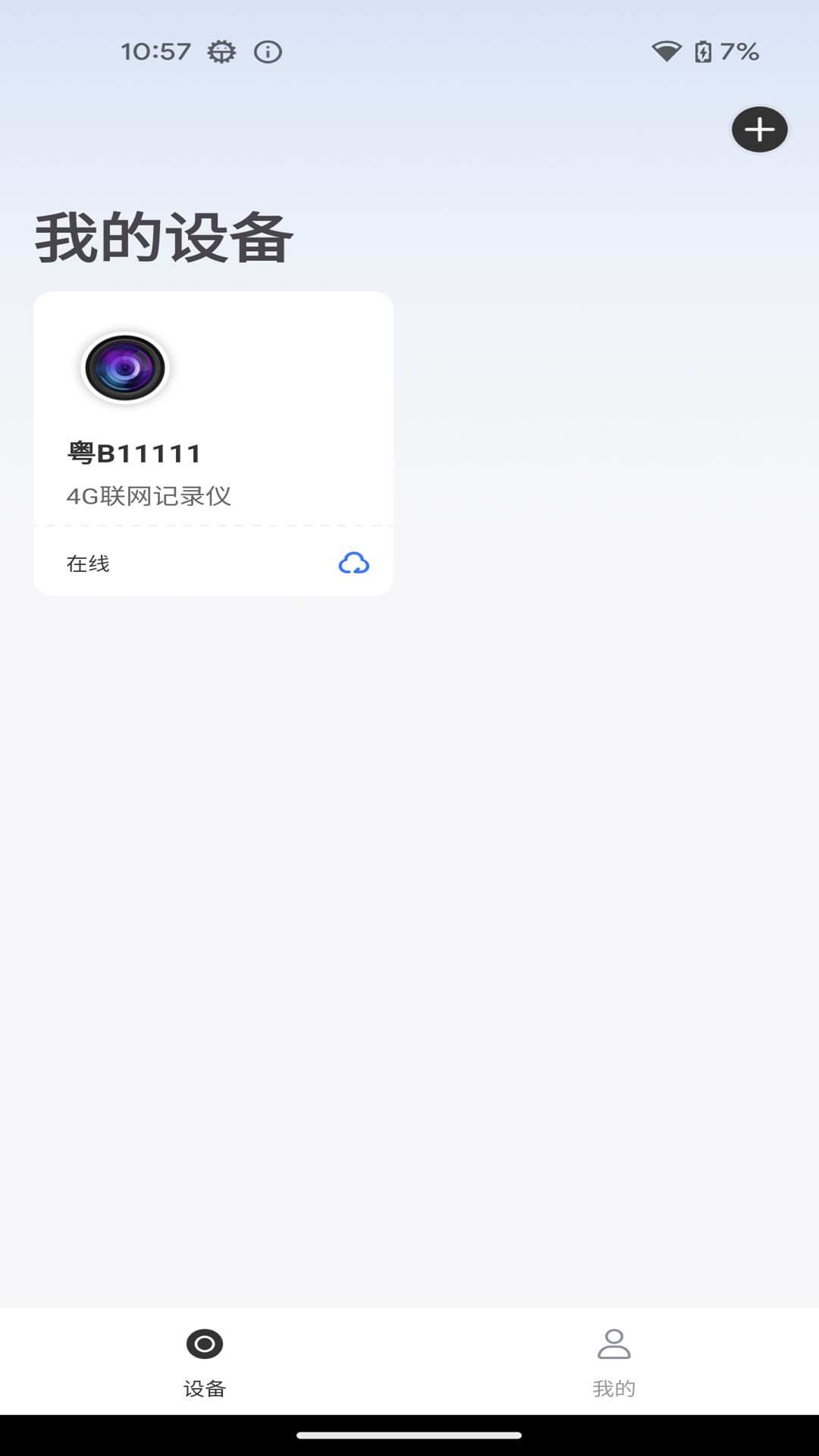The image size is (819, 1456).
Task: Tap the Wi-Fi status icon
Action: pos(666,52)
